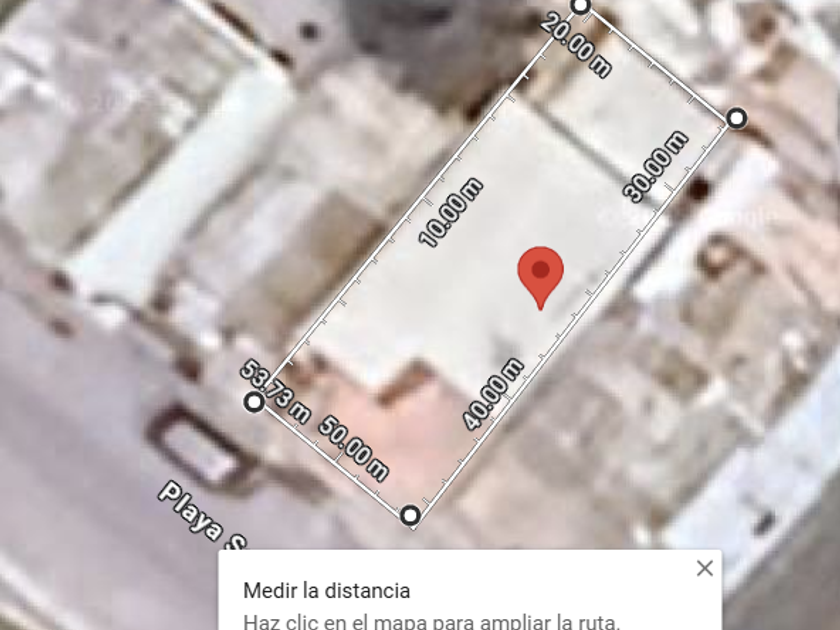Tap the measurement point past 40.00 m

pos(410,515)
